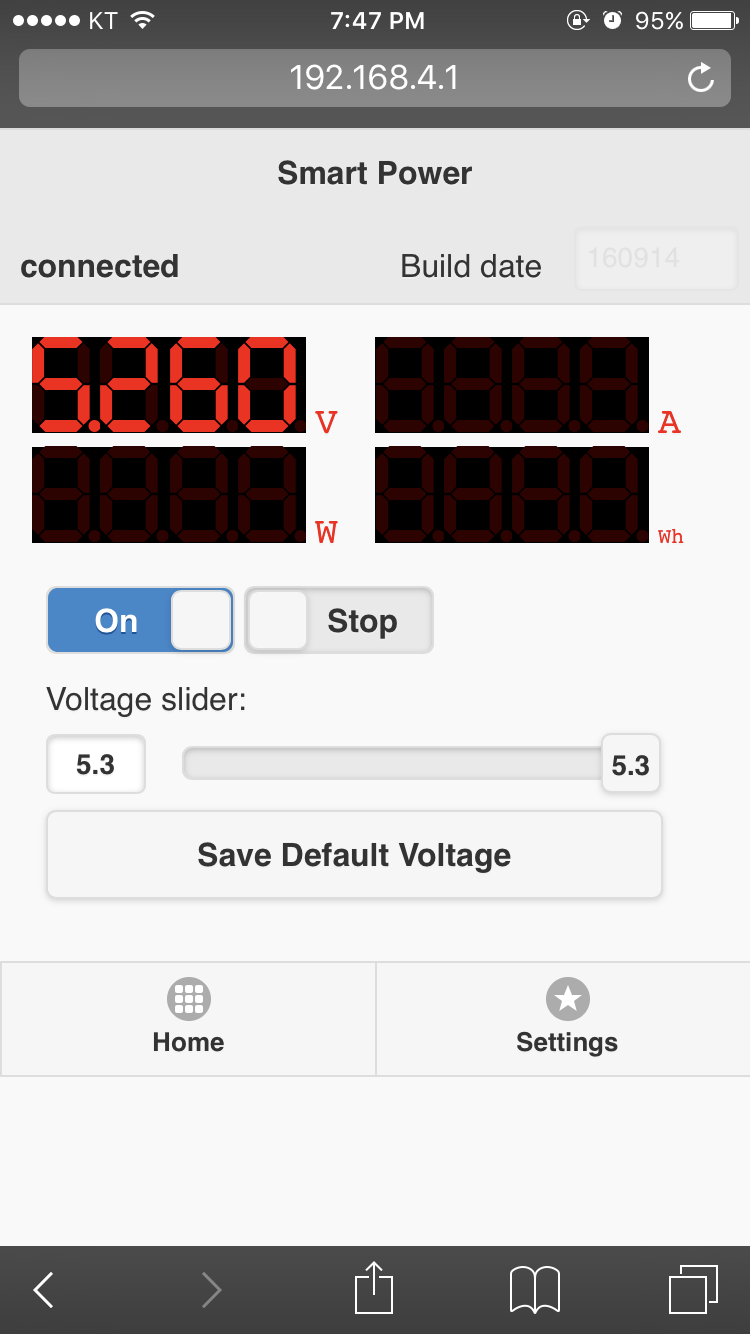Show open Safari tabs
The image size is (750, 1334).
coord(693,1290)
